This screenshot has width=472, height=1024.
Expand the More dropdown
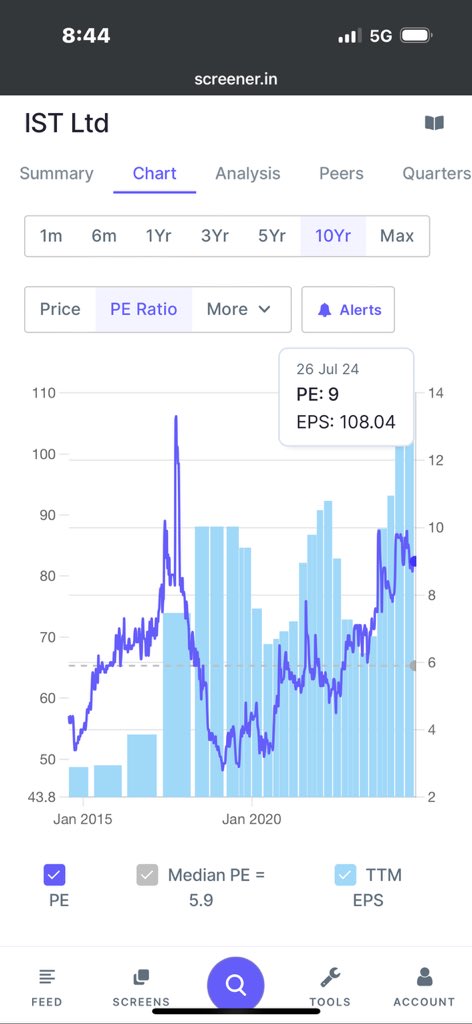coord(238,309)
